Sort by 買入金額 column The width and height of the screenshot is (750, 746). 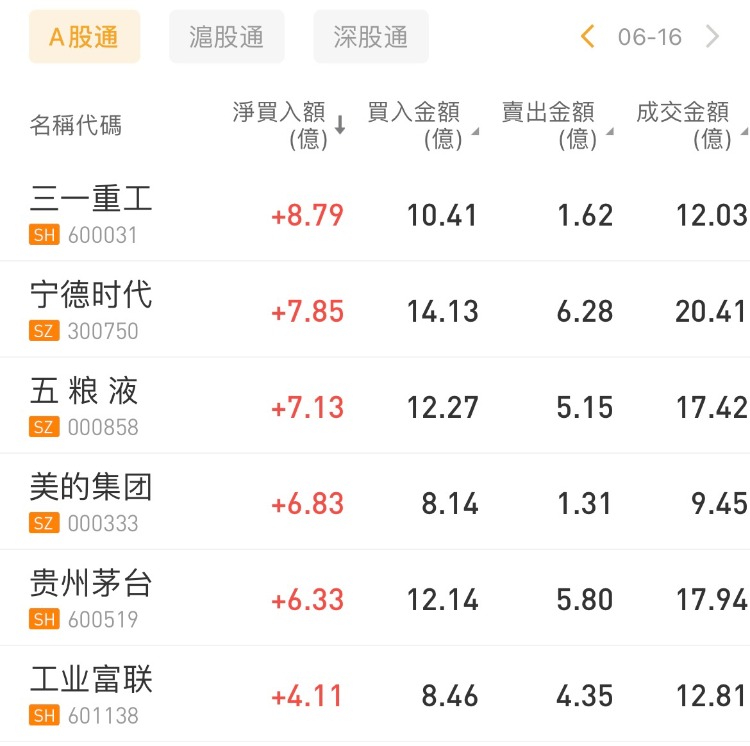coord(420,125)
